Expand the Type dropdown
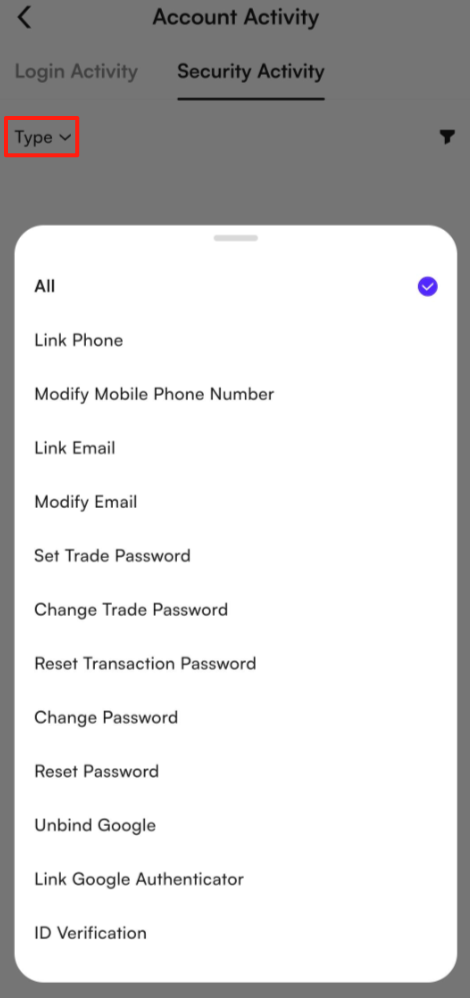 coord(42,137)
